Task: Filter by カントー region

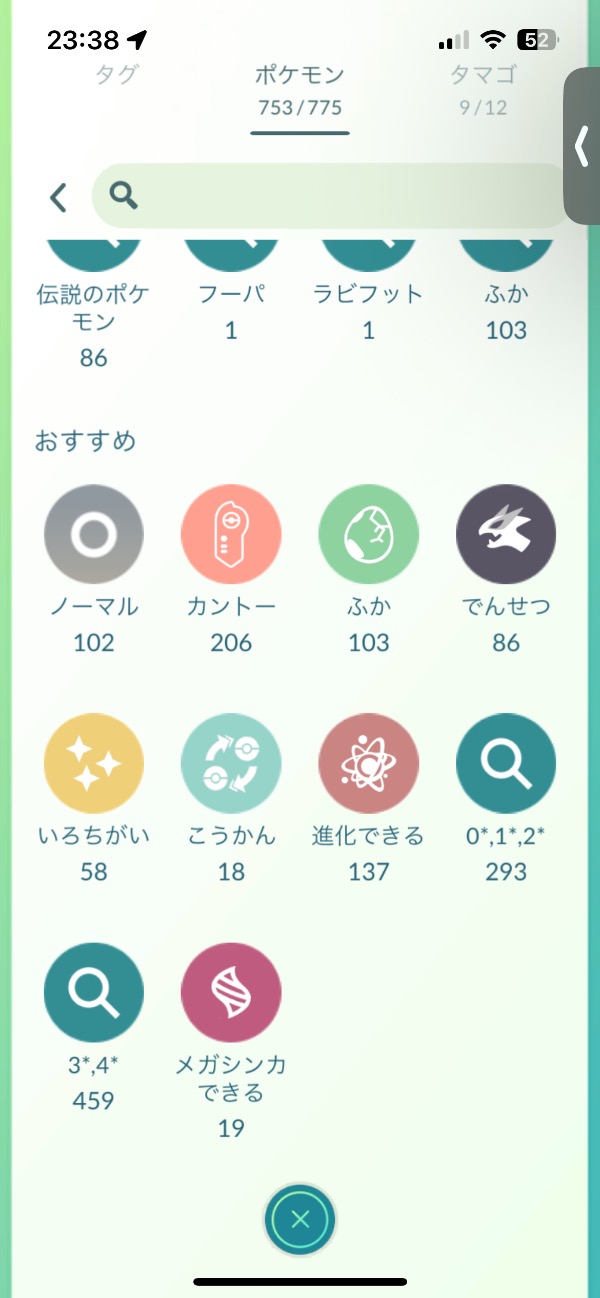Action: [x=231, y=535]
